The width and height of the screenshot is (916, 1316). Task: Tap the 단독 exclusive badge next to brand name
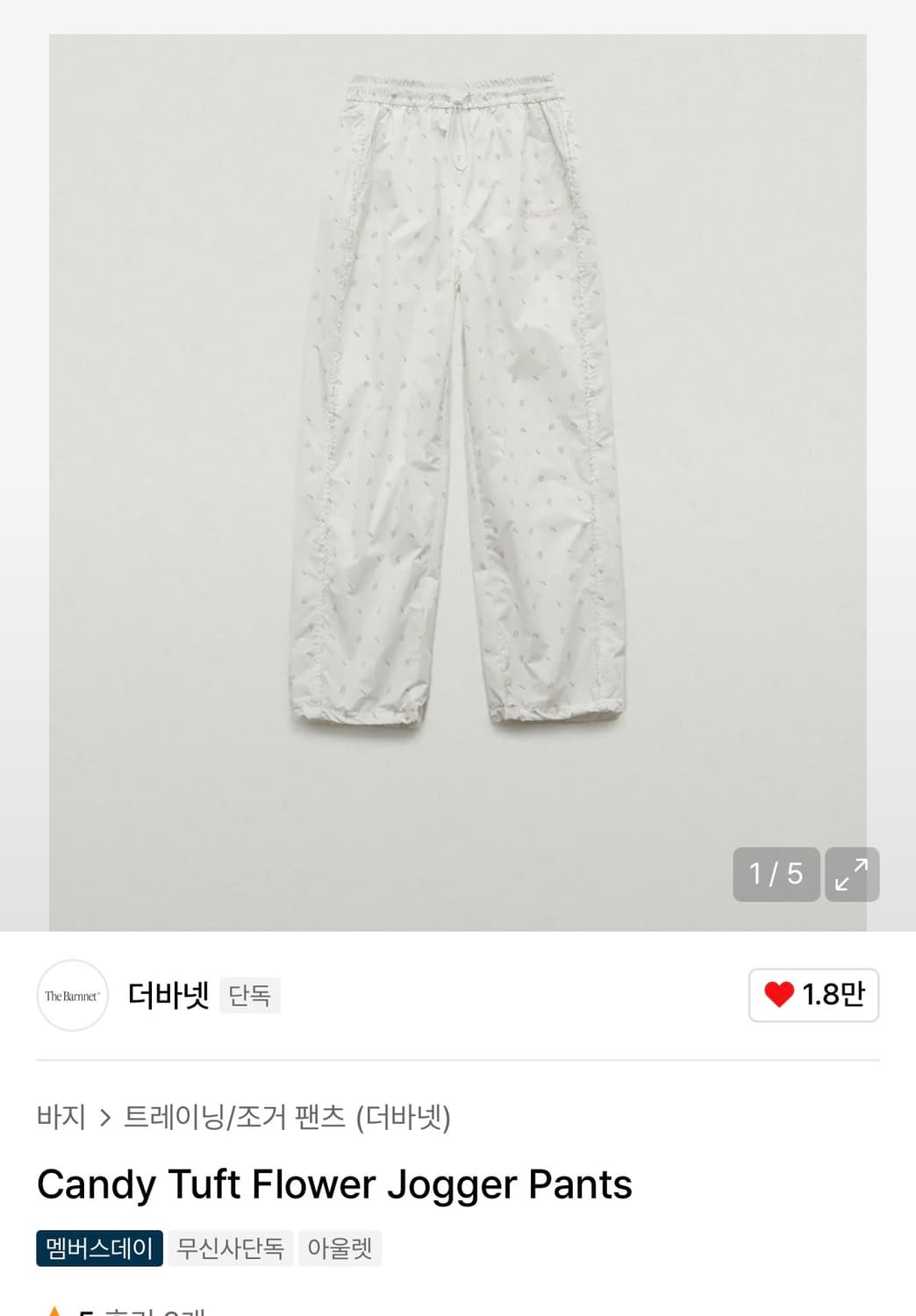click(x=250, y=995)
